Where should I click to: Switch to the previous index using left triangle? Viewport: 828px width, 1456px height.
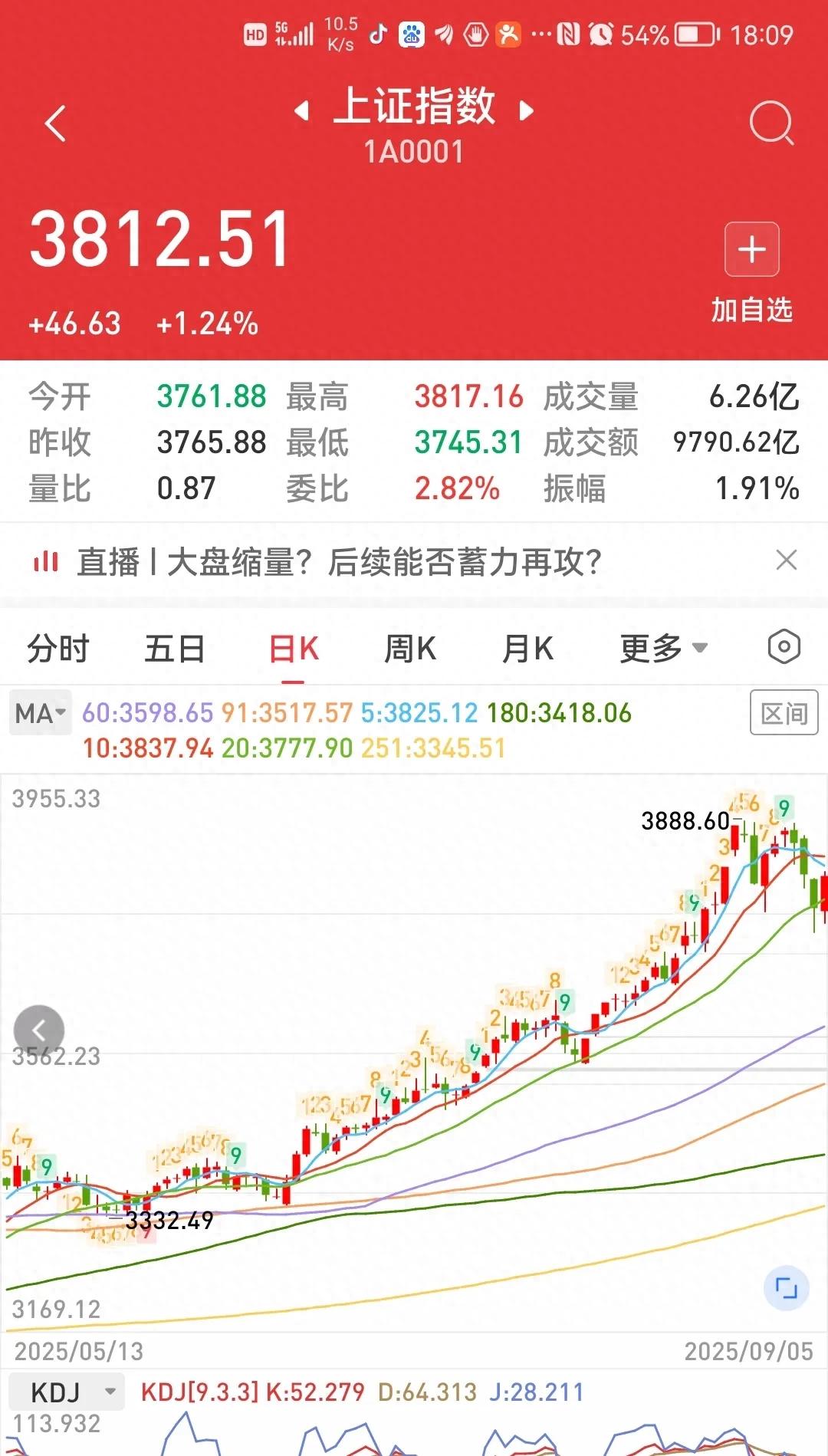[302, 111]
